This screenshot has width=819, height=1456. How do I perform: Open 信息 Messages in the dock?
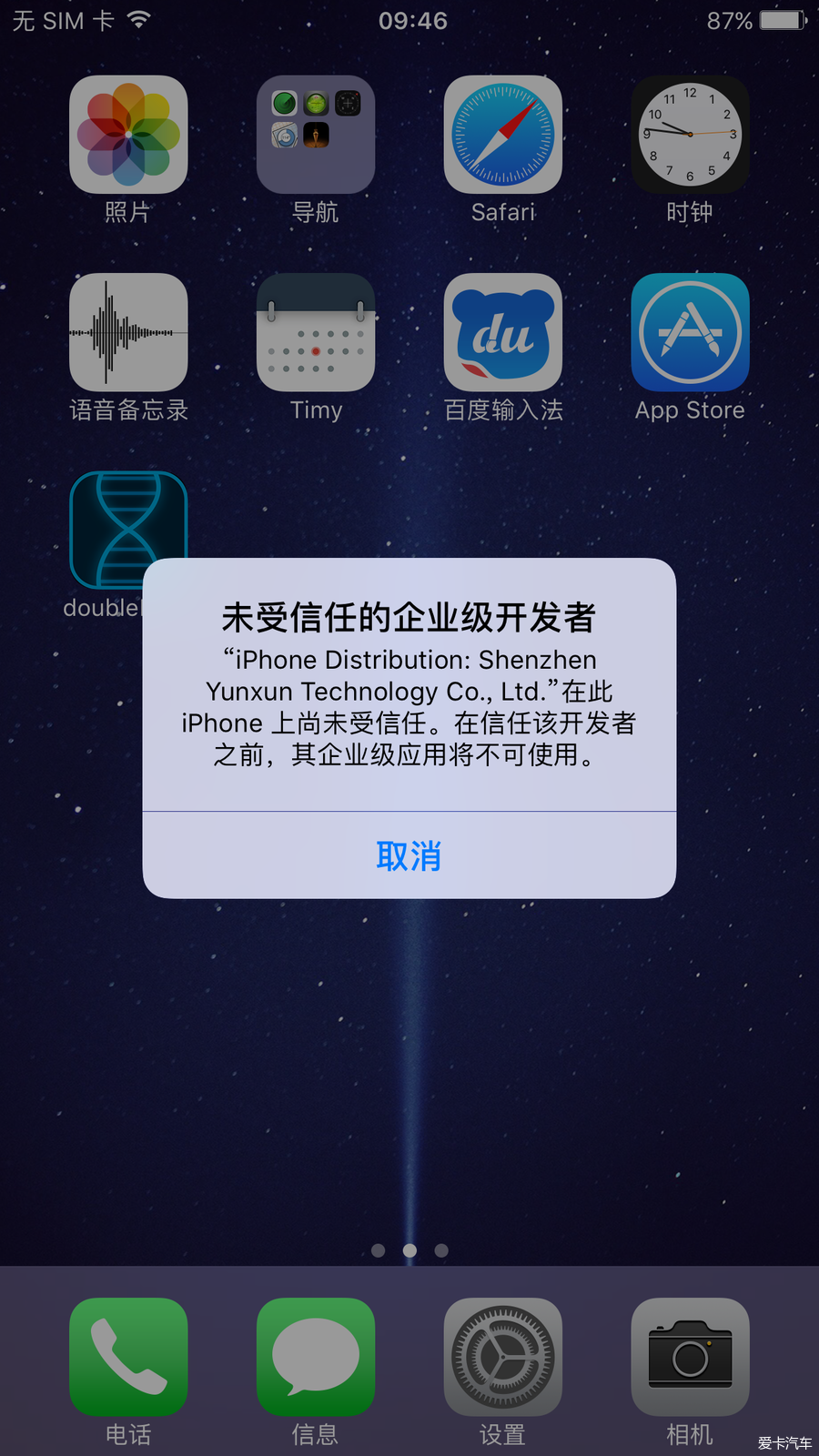tap(315, 1356)
